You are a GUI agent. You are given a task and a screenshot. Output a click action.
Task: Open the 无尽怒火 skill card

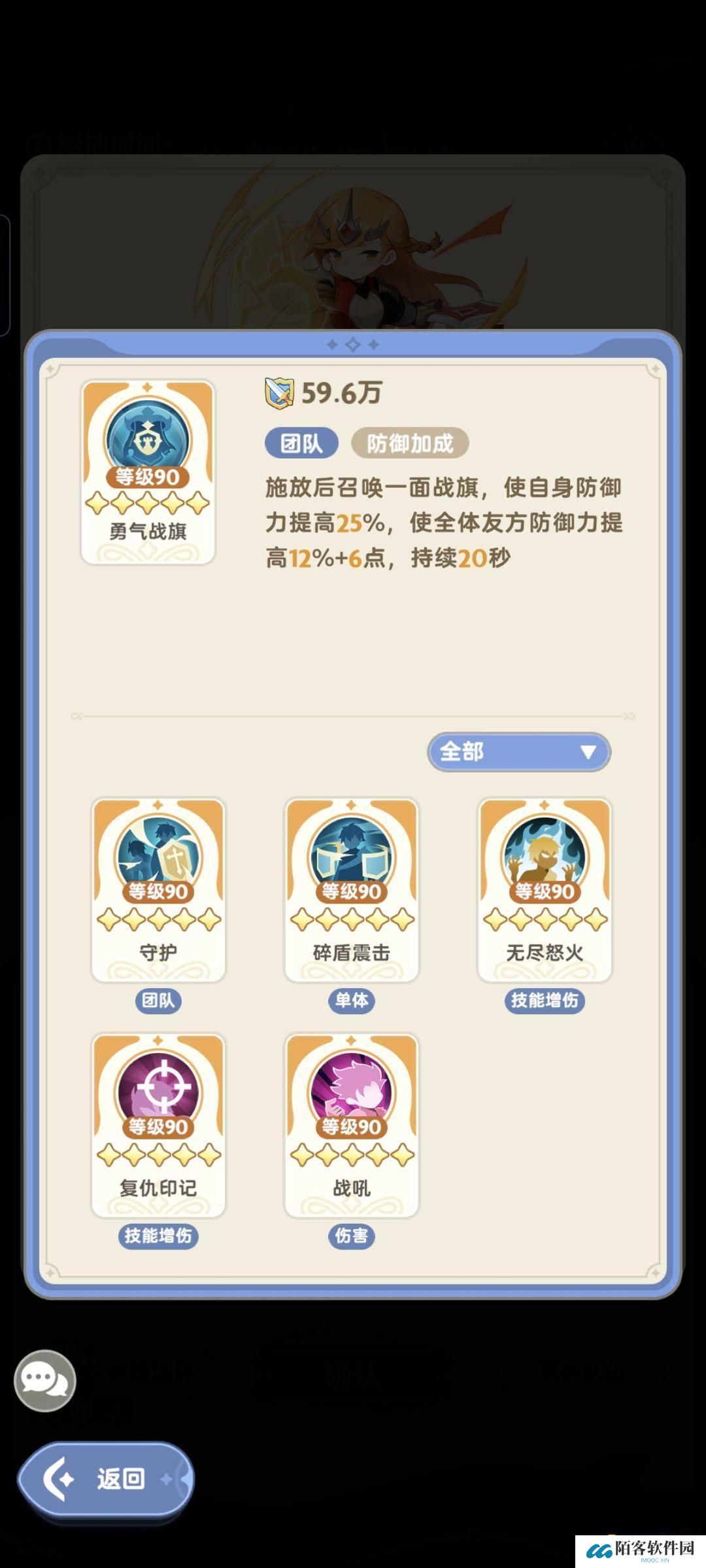coord(545,889)
